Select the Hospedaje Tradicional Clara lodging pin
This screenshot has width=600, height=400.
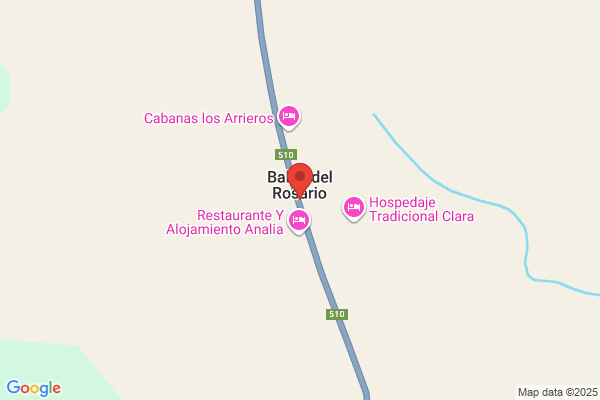[353, 209]
